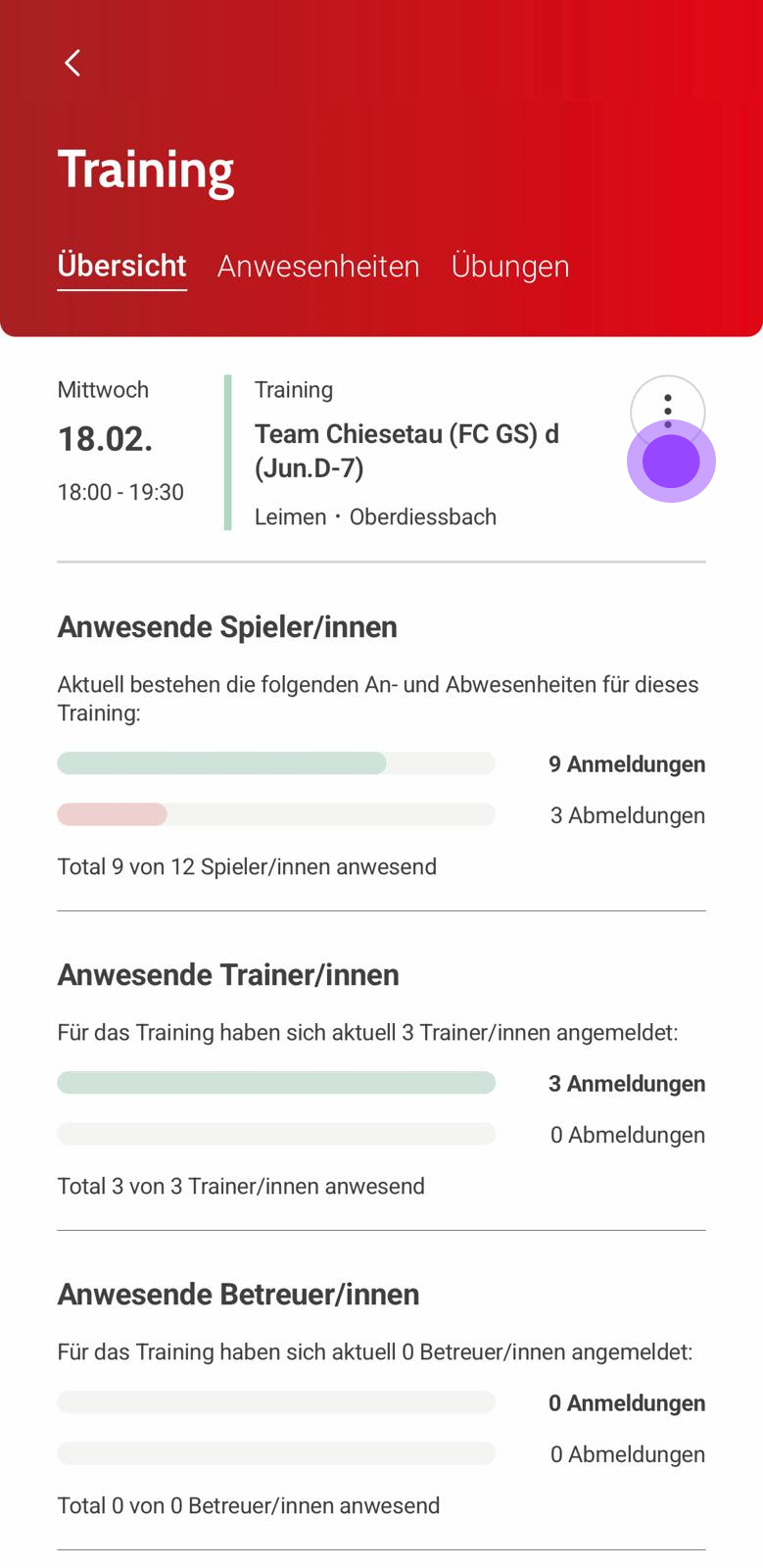Select the Übersicht tab
The width and height of the screenshot is (763, 1568).
(x=121, y=266)
